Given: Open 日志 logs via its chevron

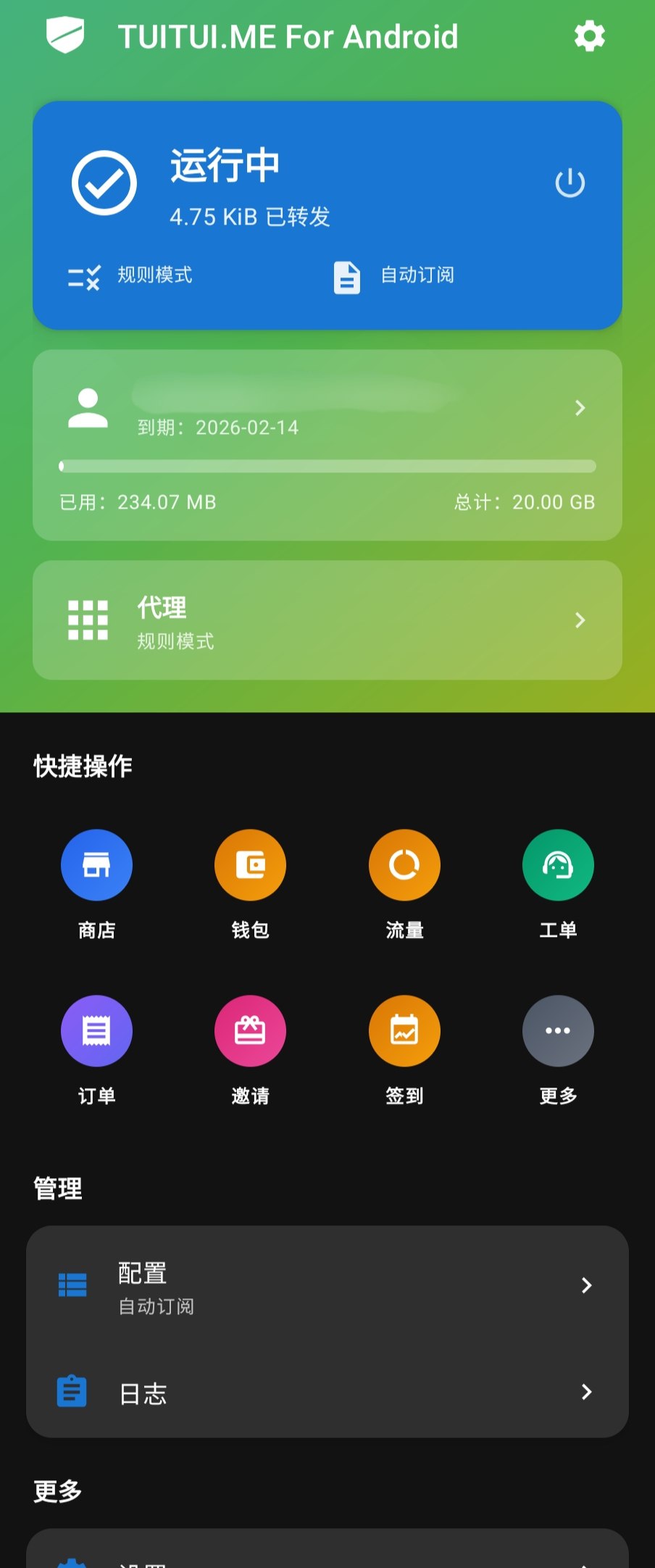Looking at the screenshot, I should pos(588,1392).
